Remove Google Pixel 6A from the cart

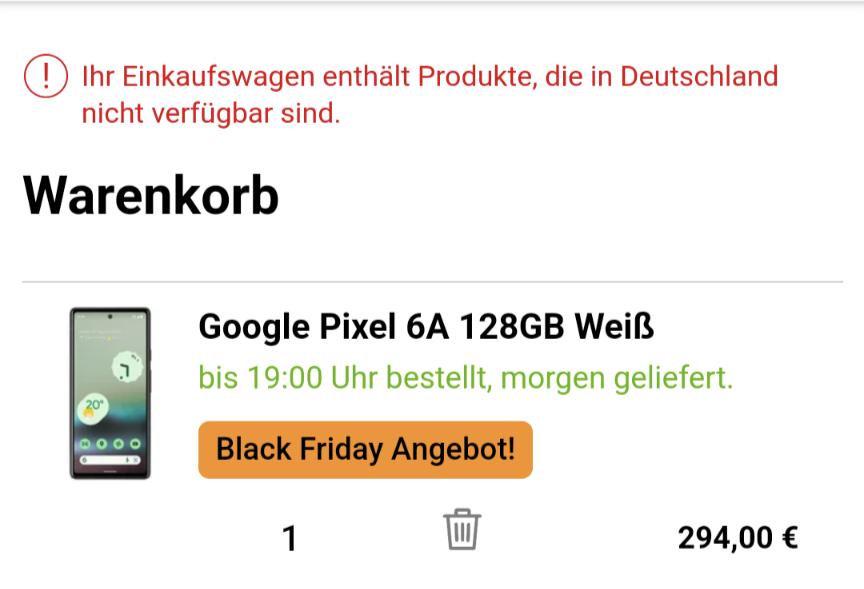click(462, 529)
